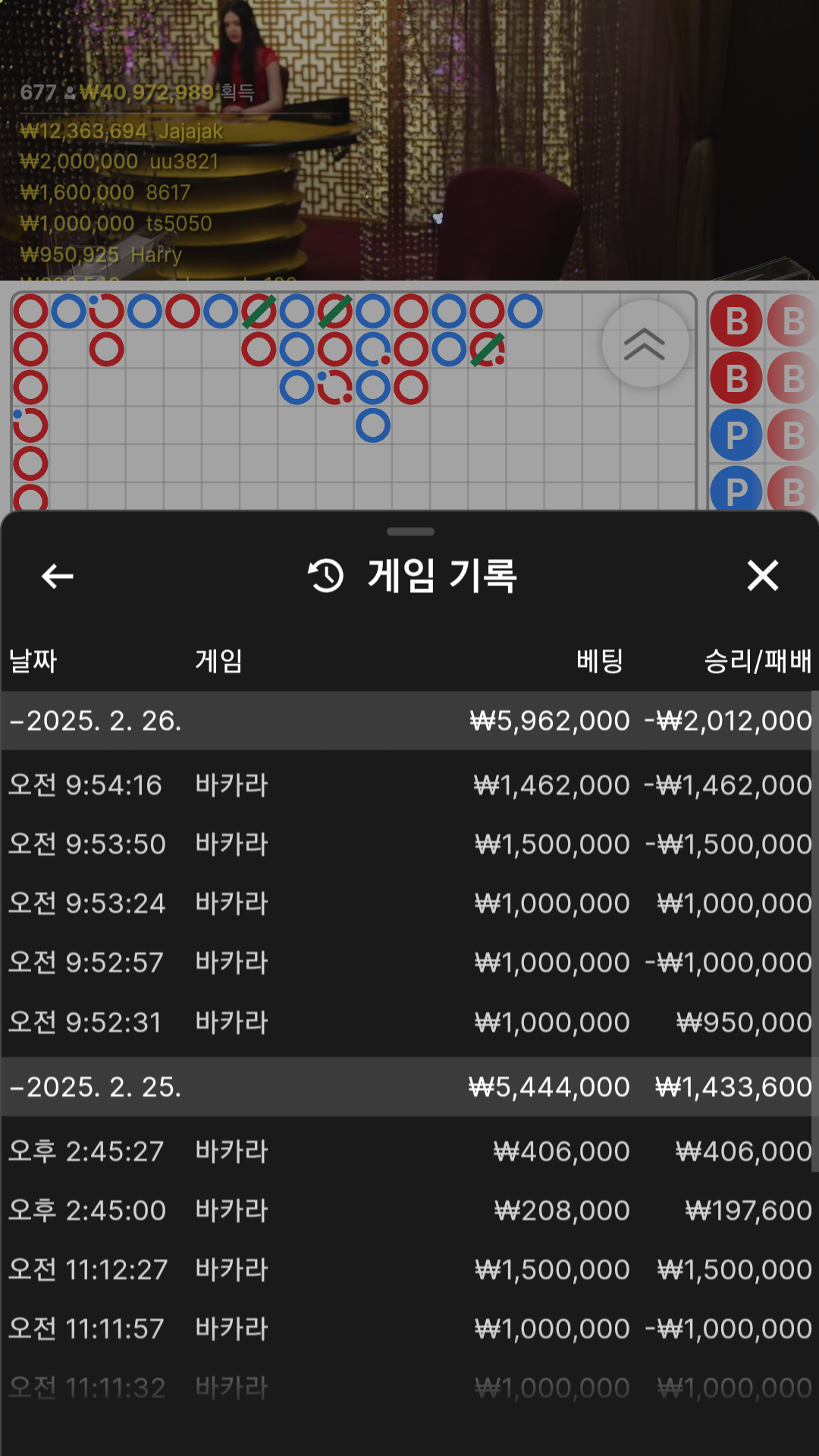This screenshot has width=819, height=1456.
Task: Collapse the 2025. 2. 26. date group
Action: (95, 720)
